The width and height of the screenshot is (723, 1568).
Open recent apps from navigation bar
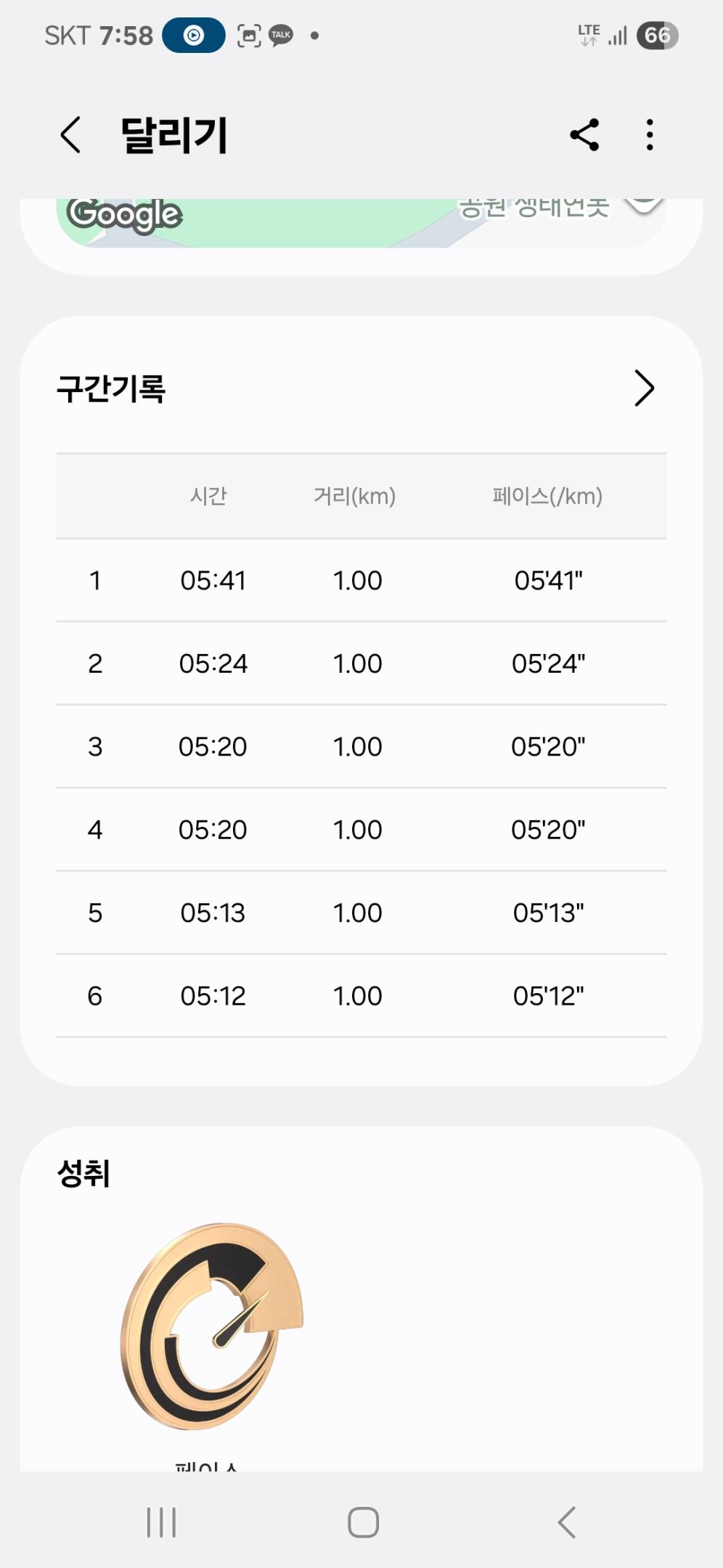pyautogui.click(x=161, y=1522)
